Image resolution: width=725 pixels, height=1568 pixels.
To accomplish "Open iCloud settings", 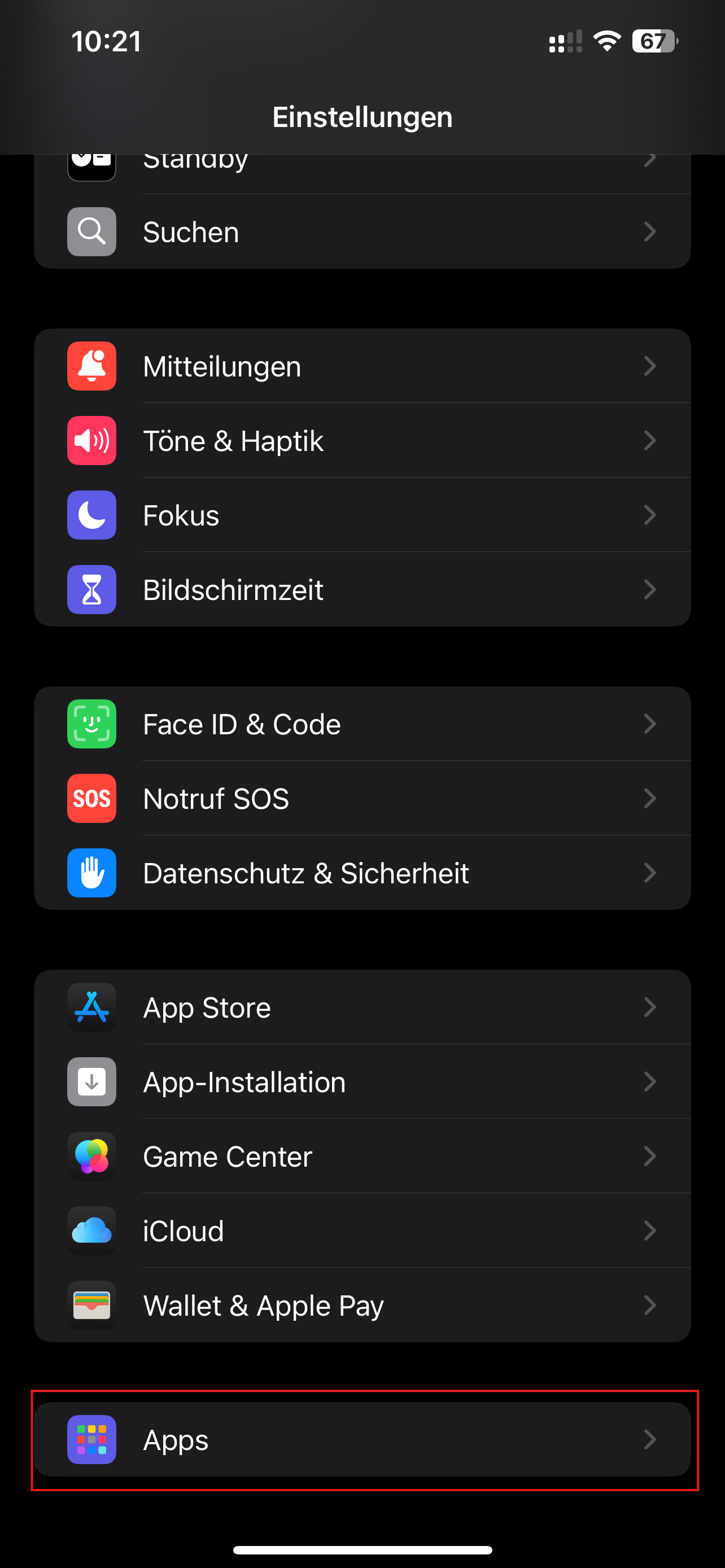I will (x=362, y=1230).
